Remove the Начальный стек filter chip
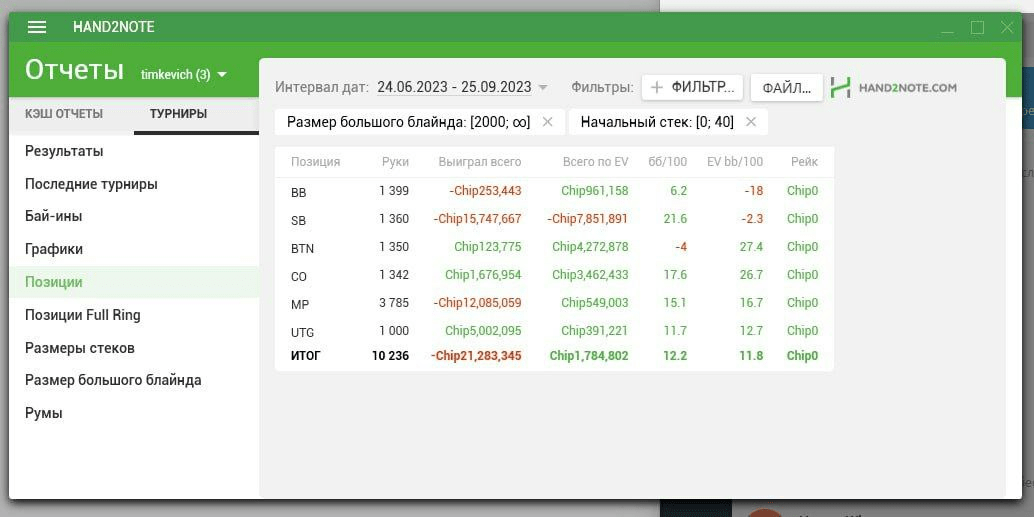The width and height of the screenshot is (1034, 517). [750, 122]
